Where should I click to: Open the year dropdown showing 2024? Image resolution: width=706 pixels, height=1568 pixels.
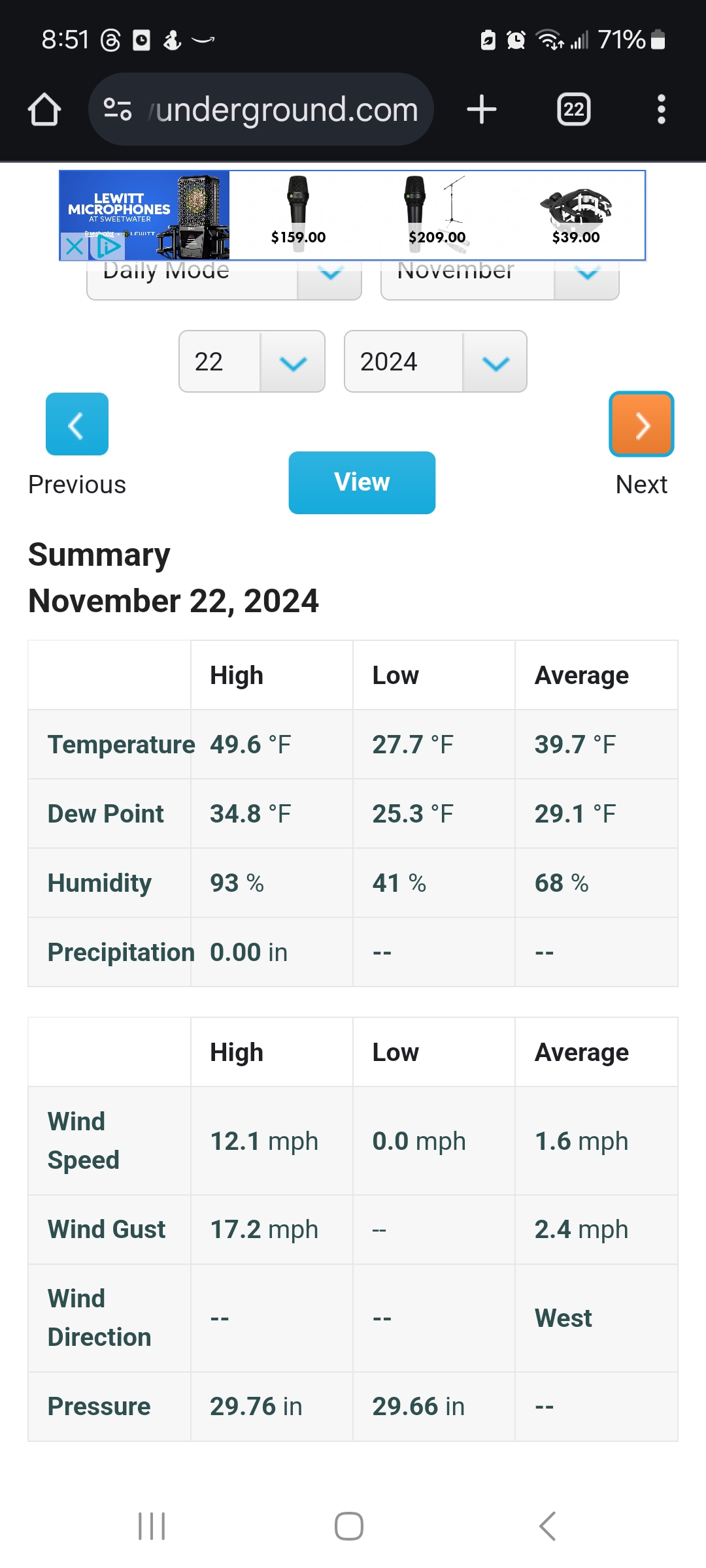(x=435, y=361)
